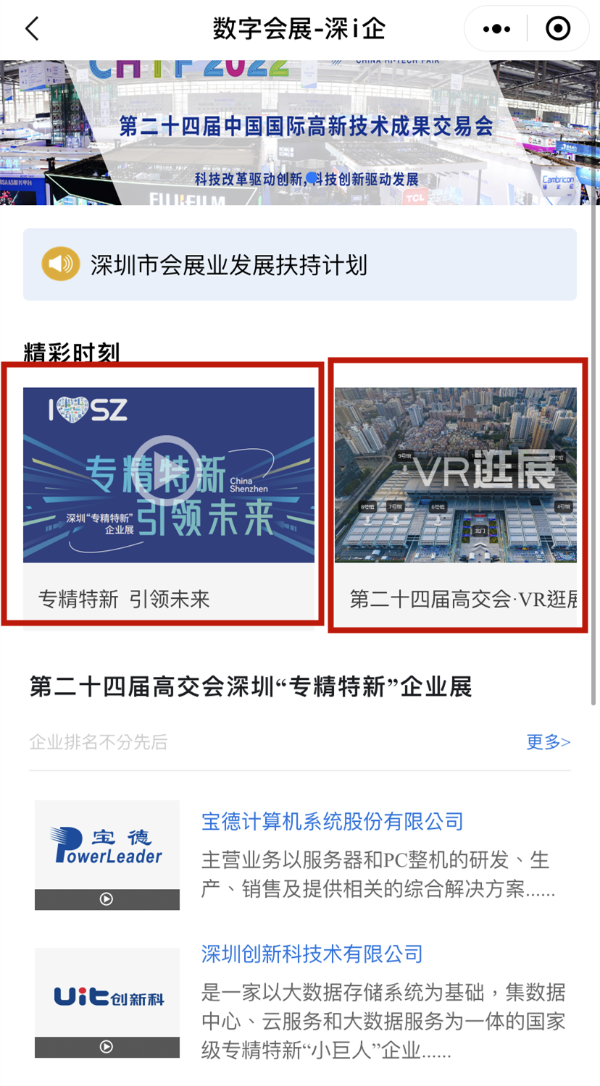Open the CHTF 2022 fair banner

coord(300,132)
